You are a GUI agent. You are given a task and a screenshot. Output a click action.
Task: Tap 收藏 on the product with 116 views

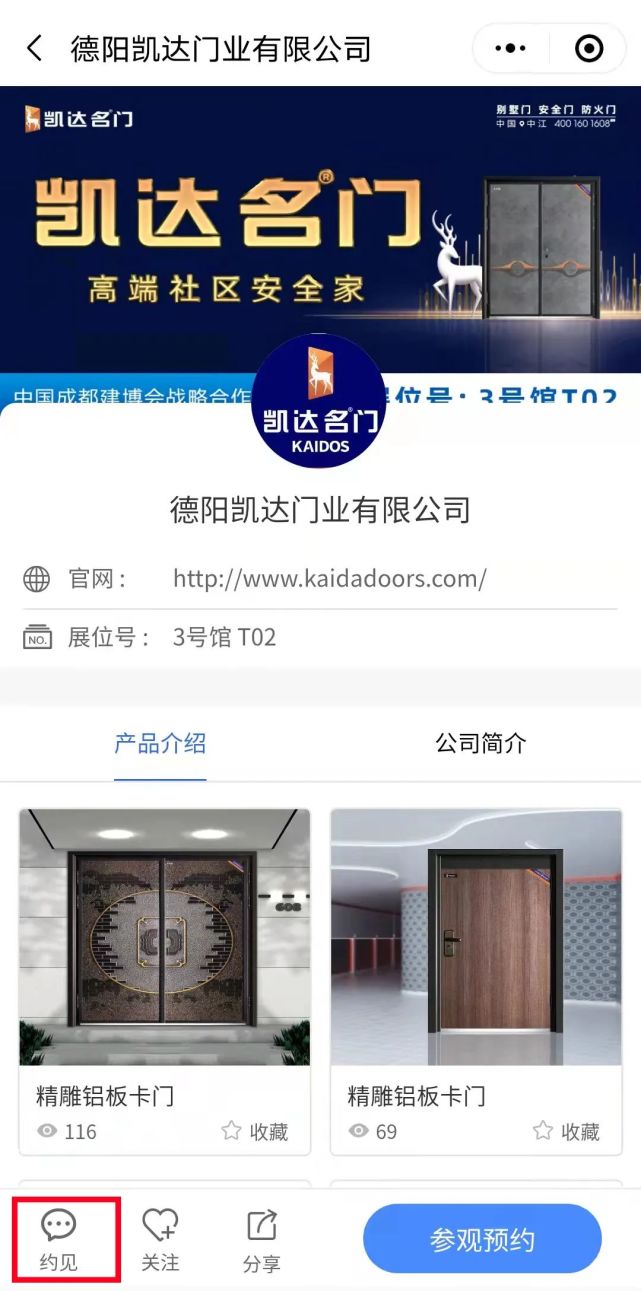(x=255, y=1131)
